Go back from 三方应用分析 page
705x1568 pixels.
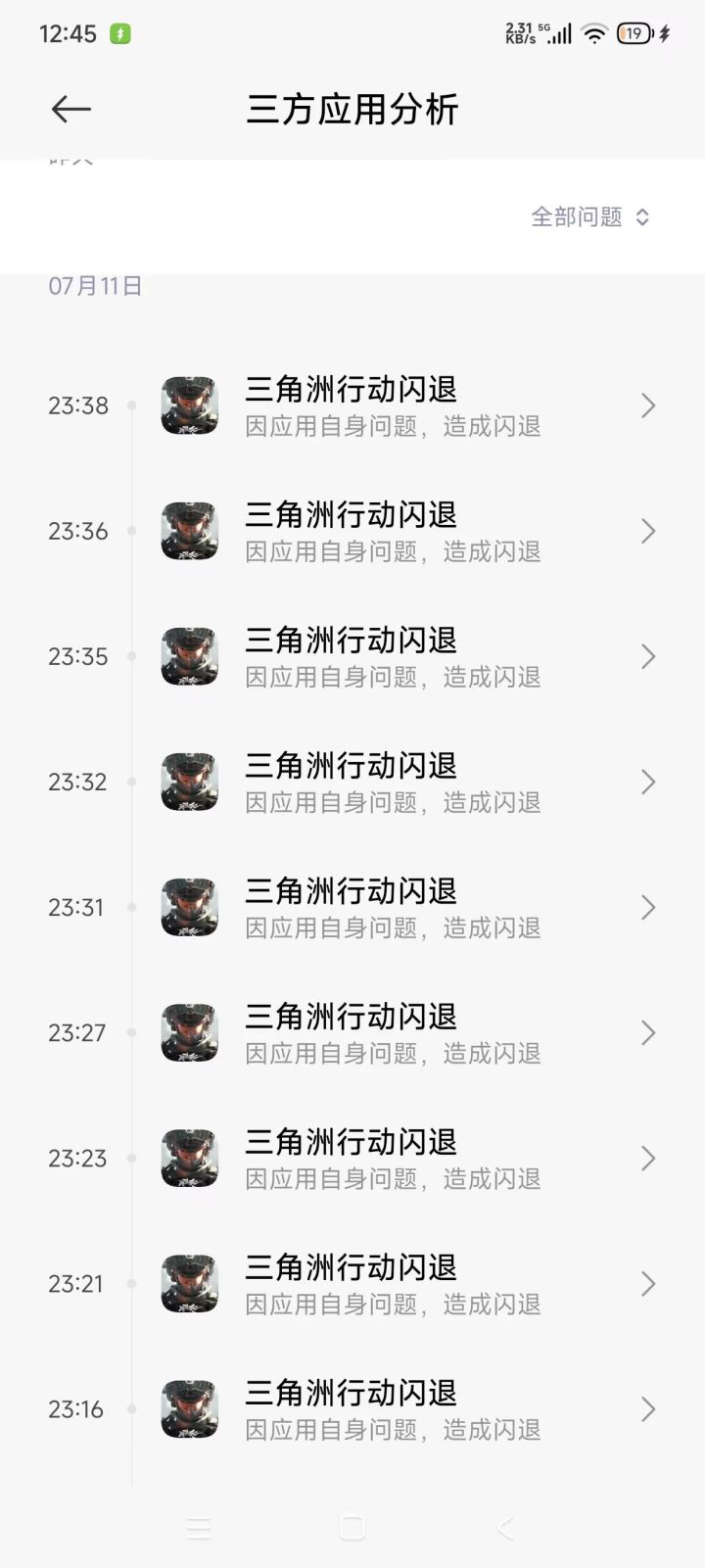[x=70, y=109]
